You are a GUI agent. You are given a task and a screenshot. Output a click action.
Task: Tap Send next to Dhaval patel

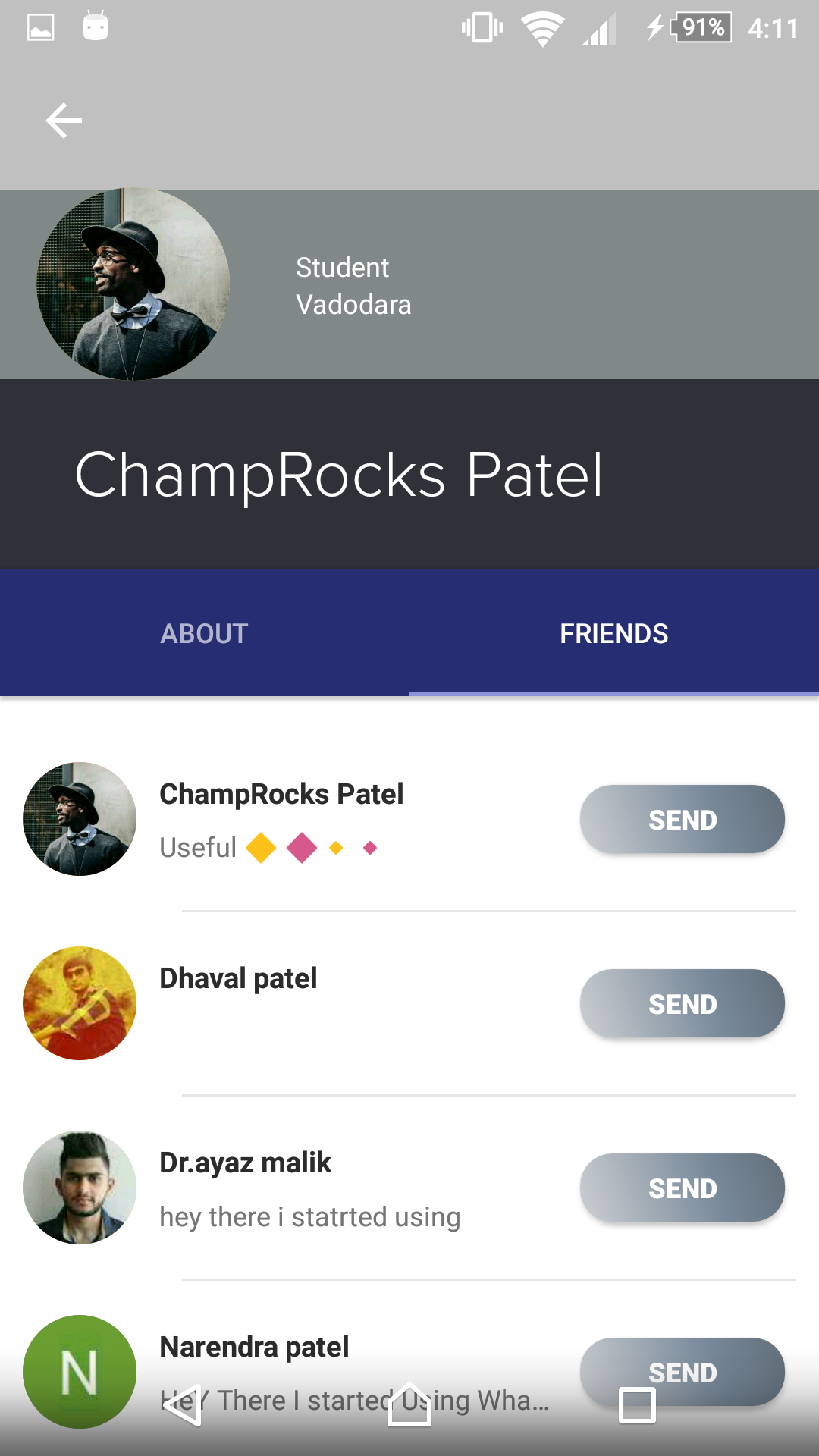pos(682,1003)
